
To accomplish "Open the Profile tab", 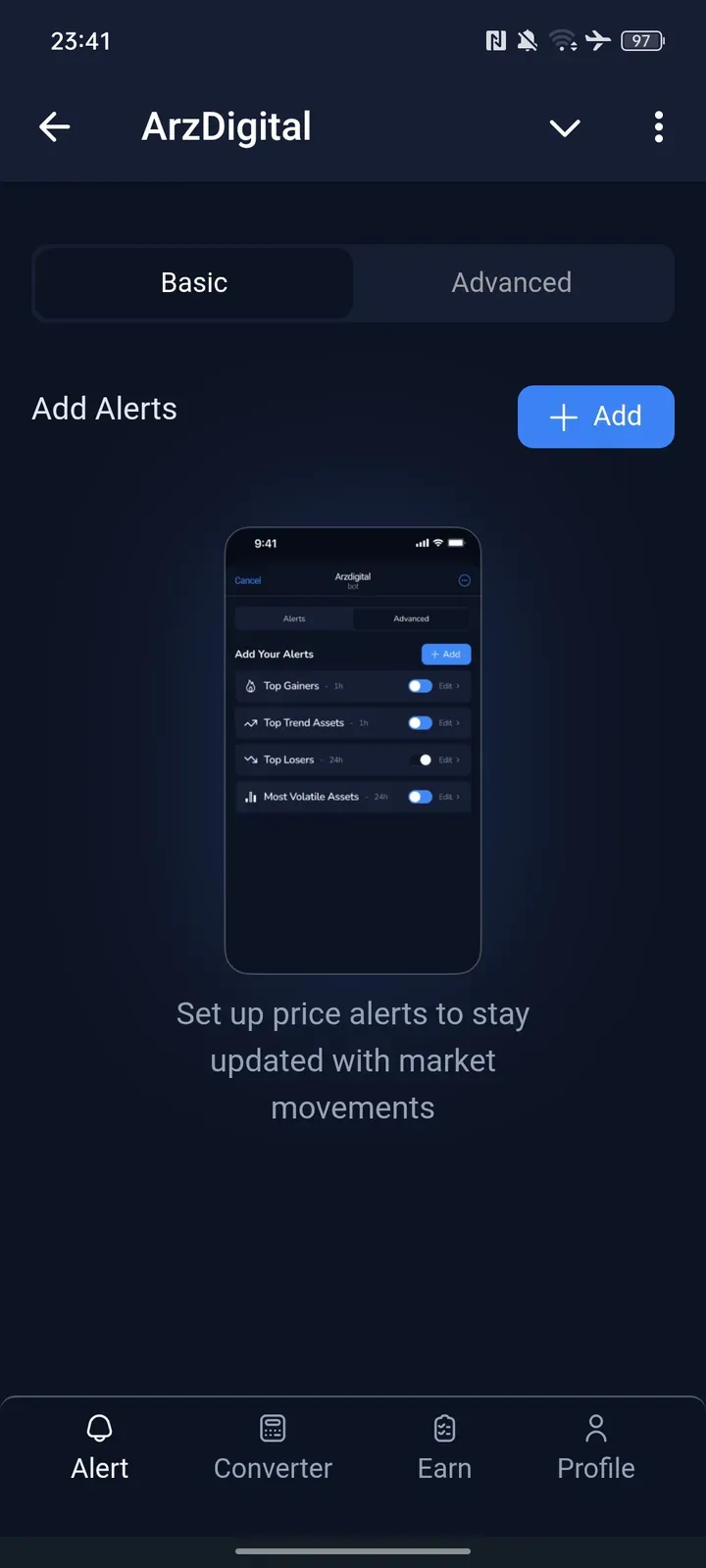I will [595, 1446].
